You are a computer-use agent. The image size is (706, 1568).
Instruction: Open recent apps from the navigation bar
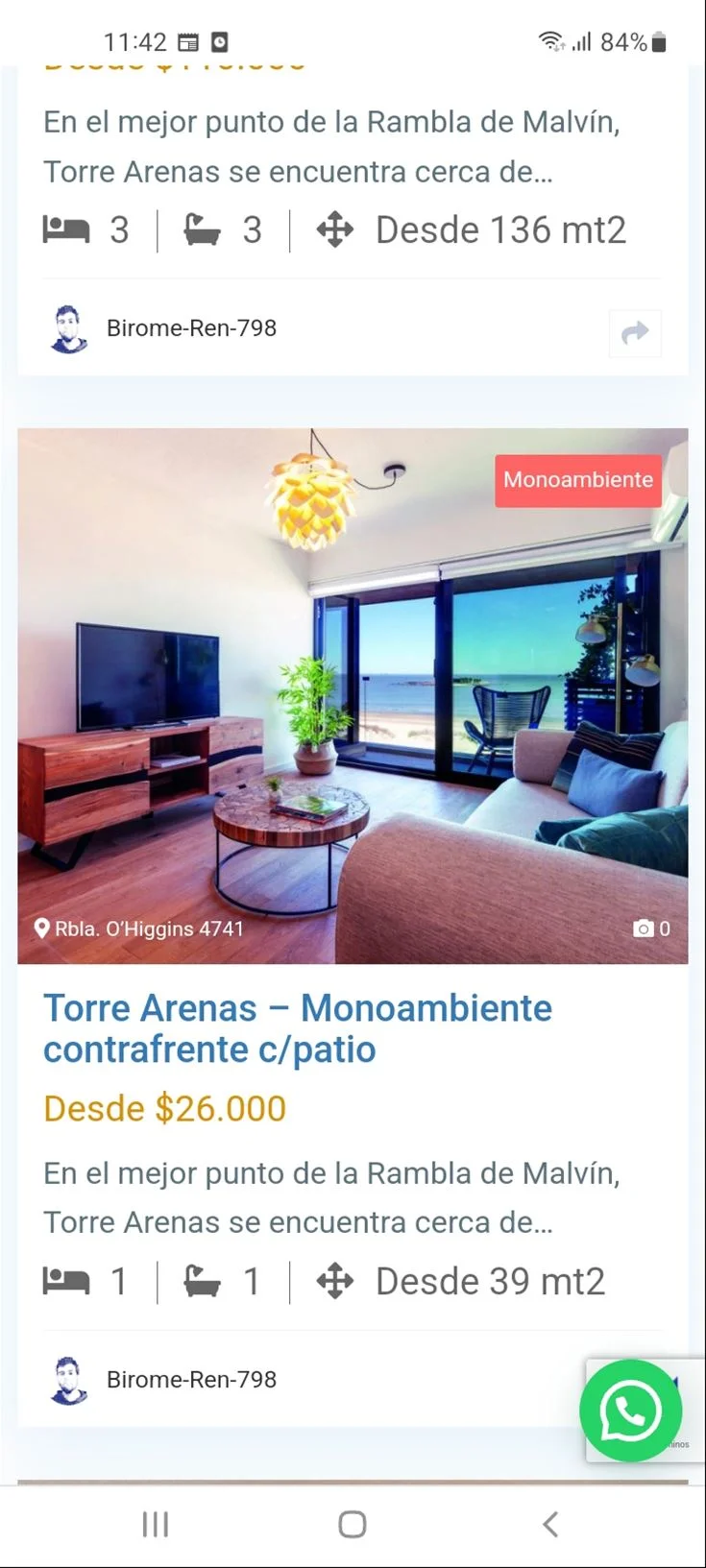156,1524
